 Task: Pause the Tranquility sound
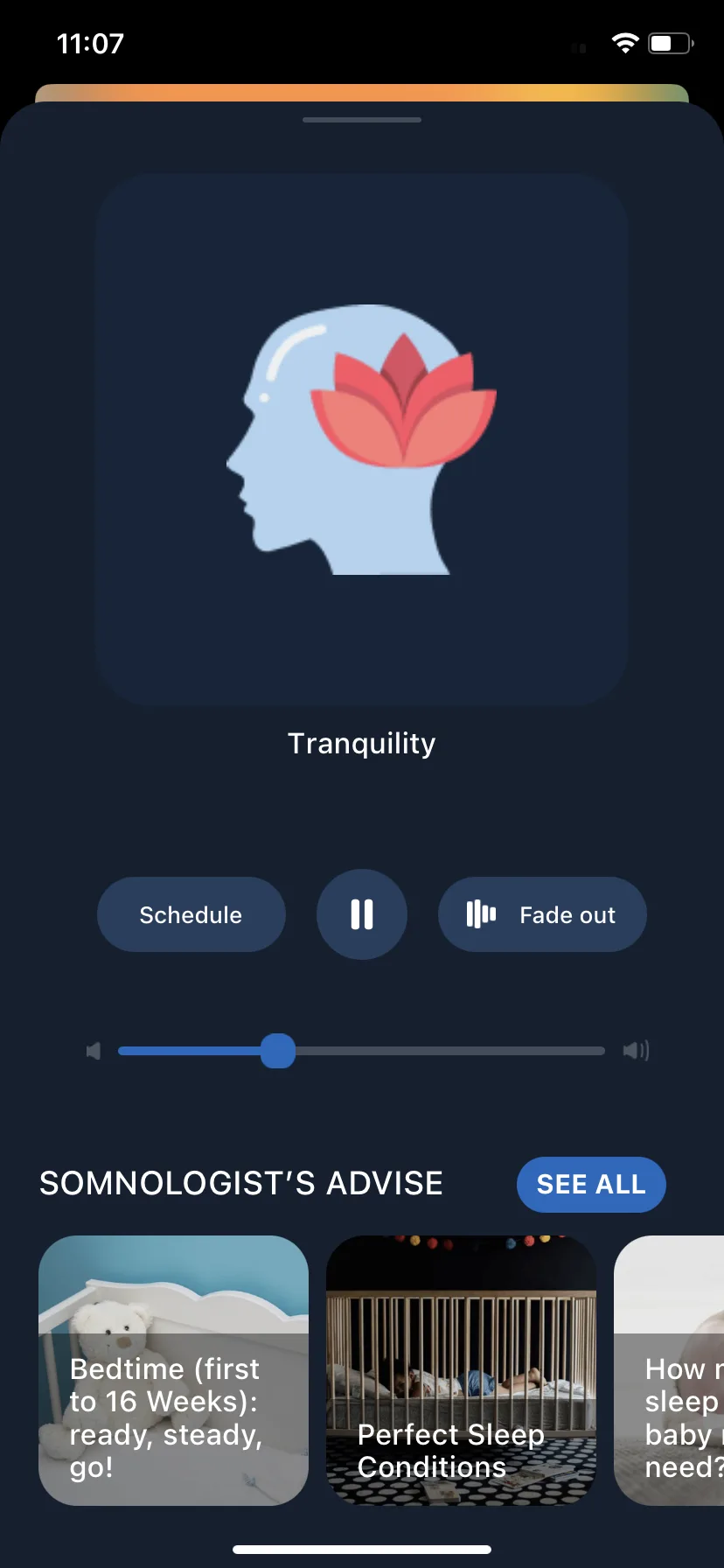361,914
